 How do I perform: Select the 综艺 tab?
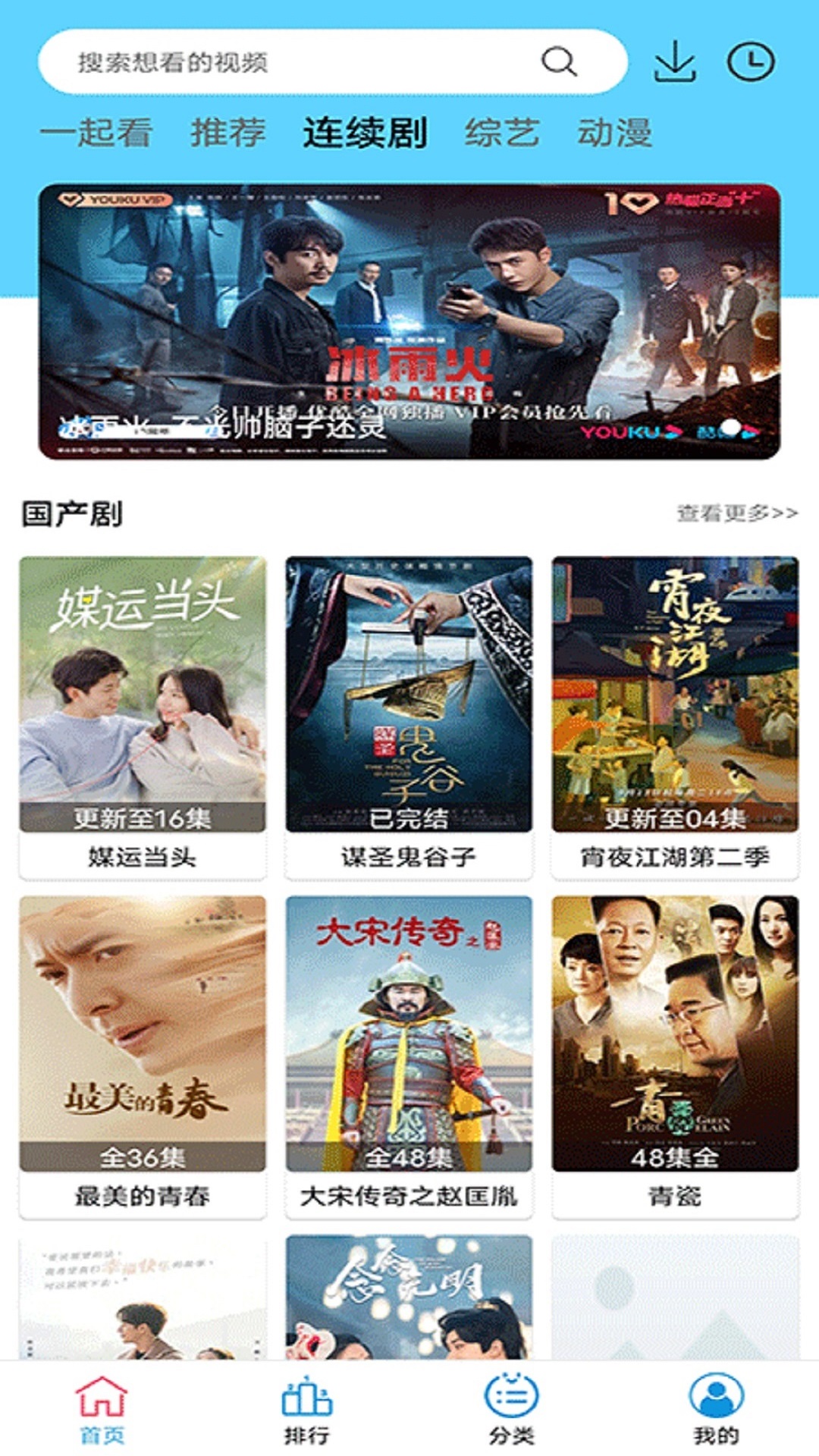502,133
